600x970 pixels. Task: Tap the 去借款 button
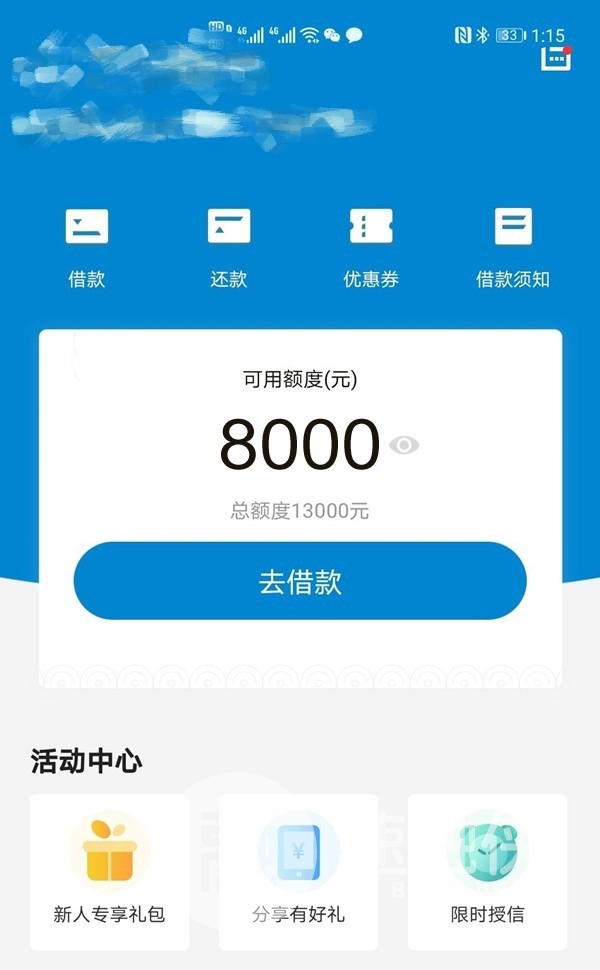[x=300, y=581]
